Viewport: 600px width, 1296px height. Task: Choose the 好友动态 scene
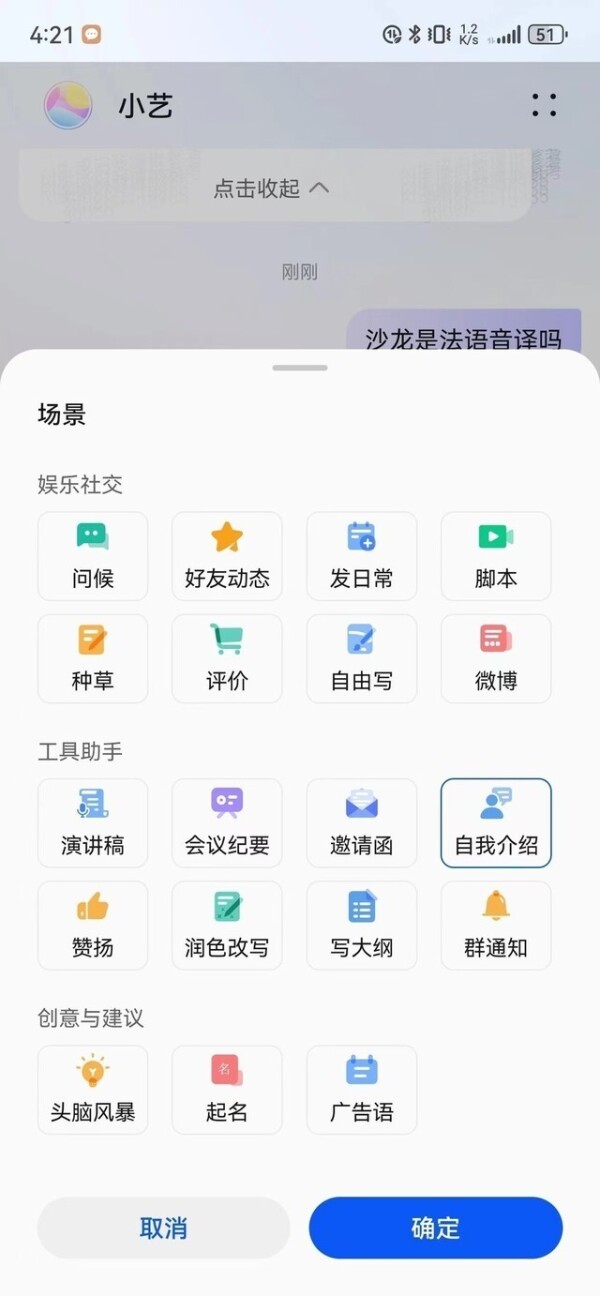[x=227, y=556]
